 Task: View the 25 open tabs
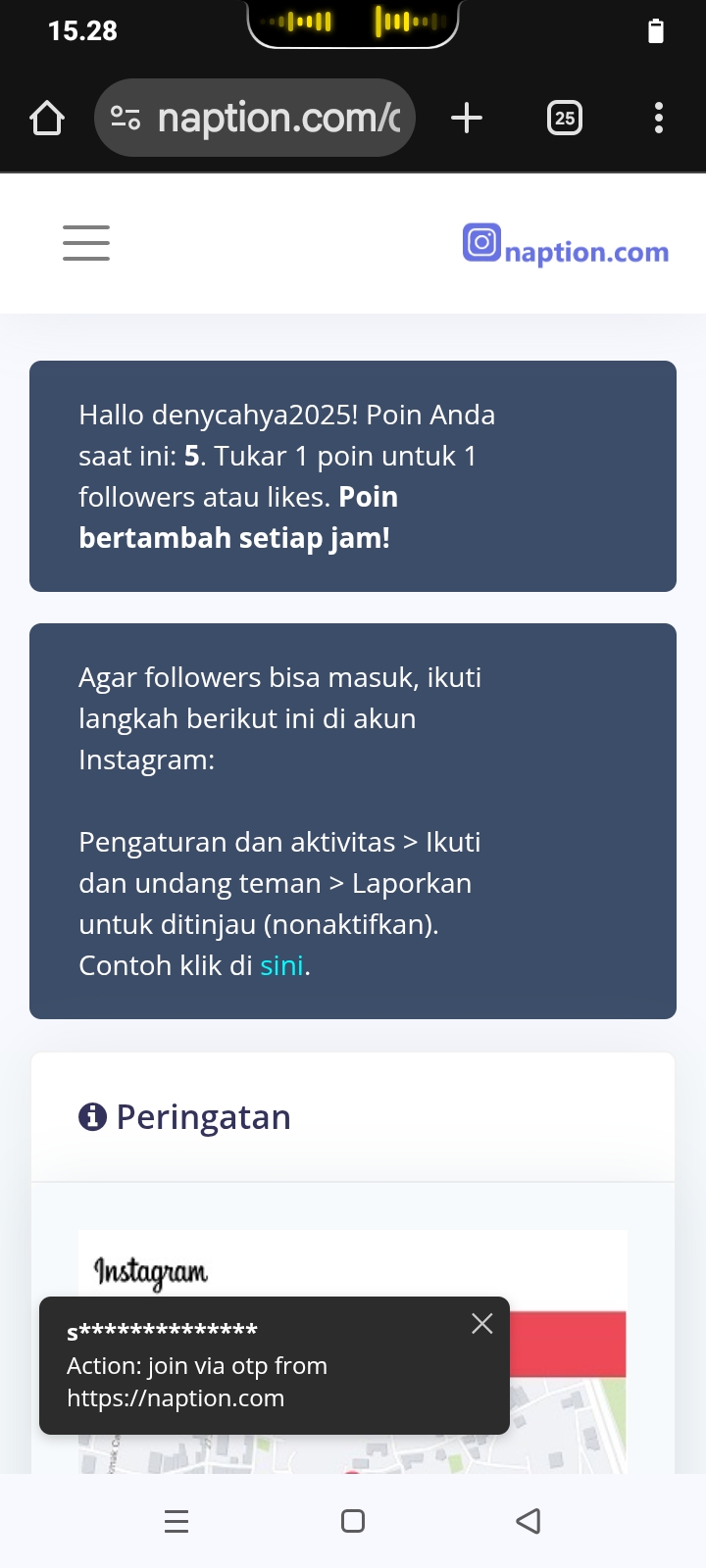click(x=564, y=119)
